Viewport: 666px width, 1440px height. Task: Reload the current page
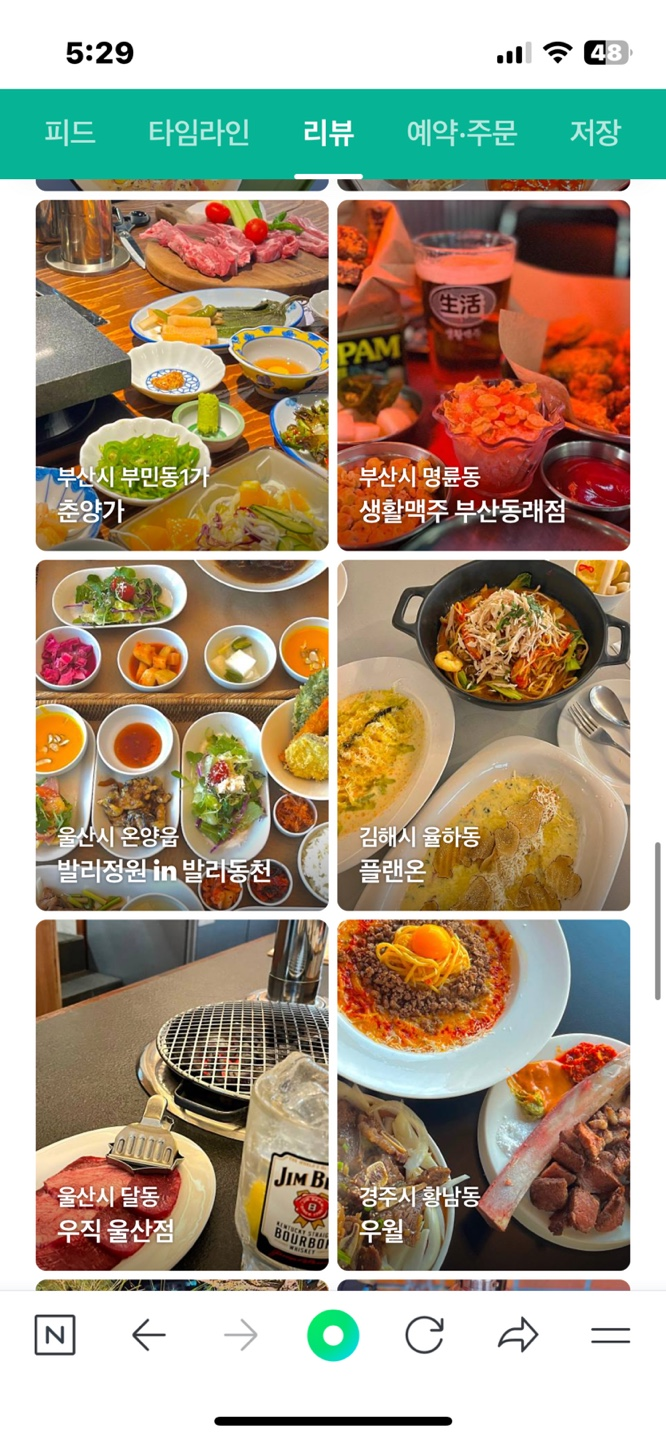click(x=424, y=1335)
